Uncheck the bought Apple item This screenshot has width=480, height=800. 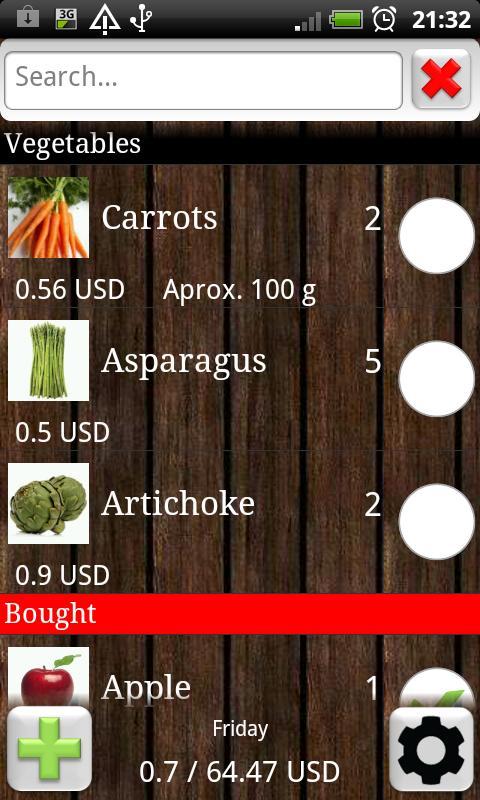point(437,688)
